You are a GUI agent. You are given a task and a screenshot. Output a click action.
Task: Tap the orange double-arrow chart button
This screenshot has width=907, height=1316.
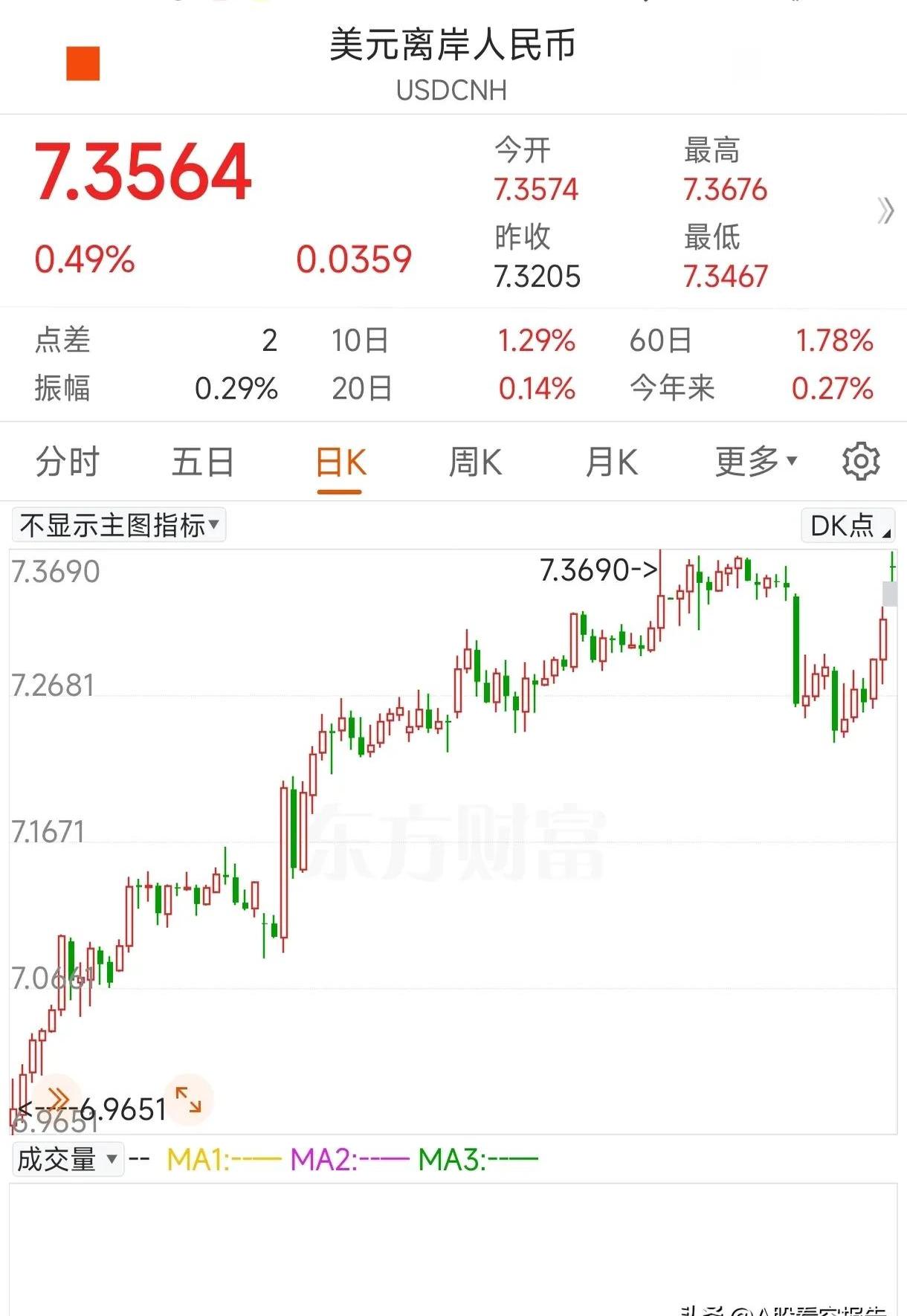(x=57, y=1097)
